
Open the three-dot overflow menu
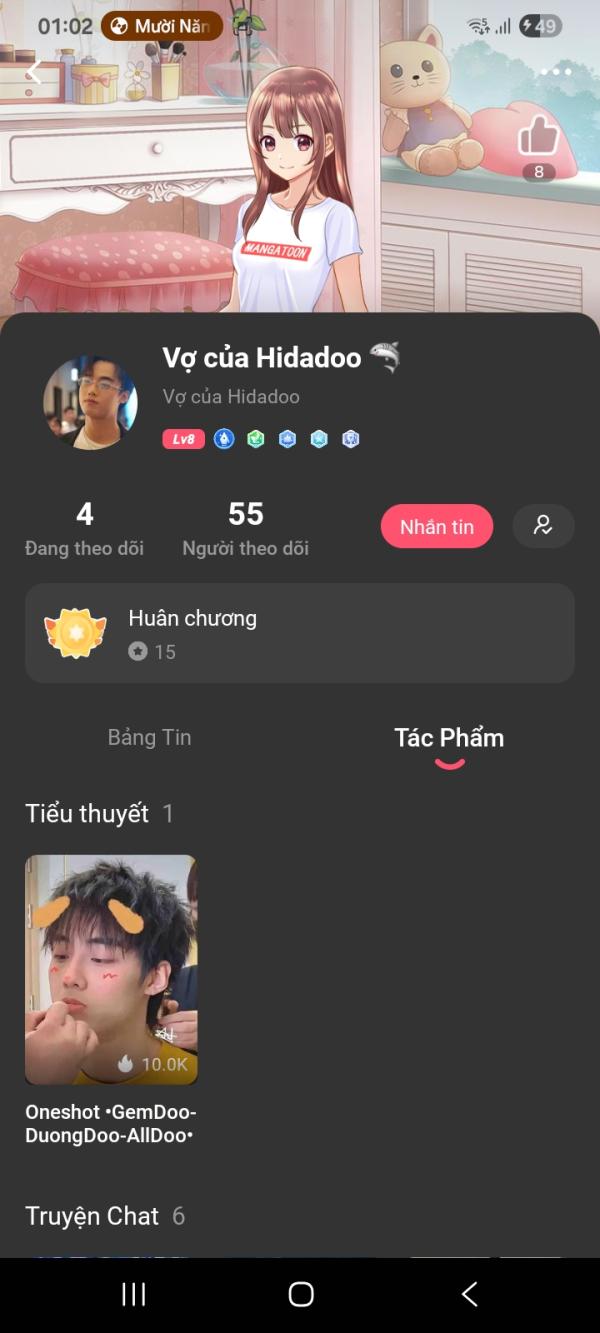555,72
